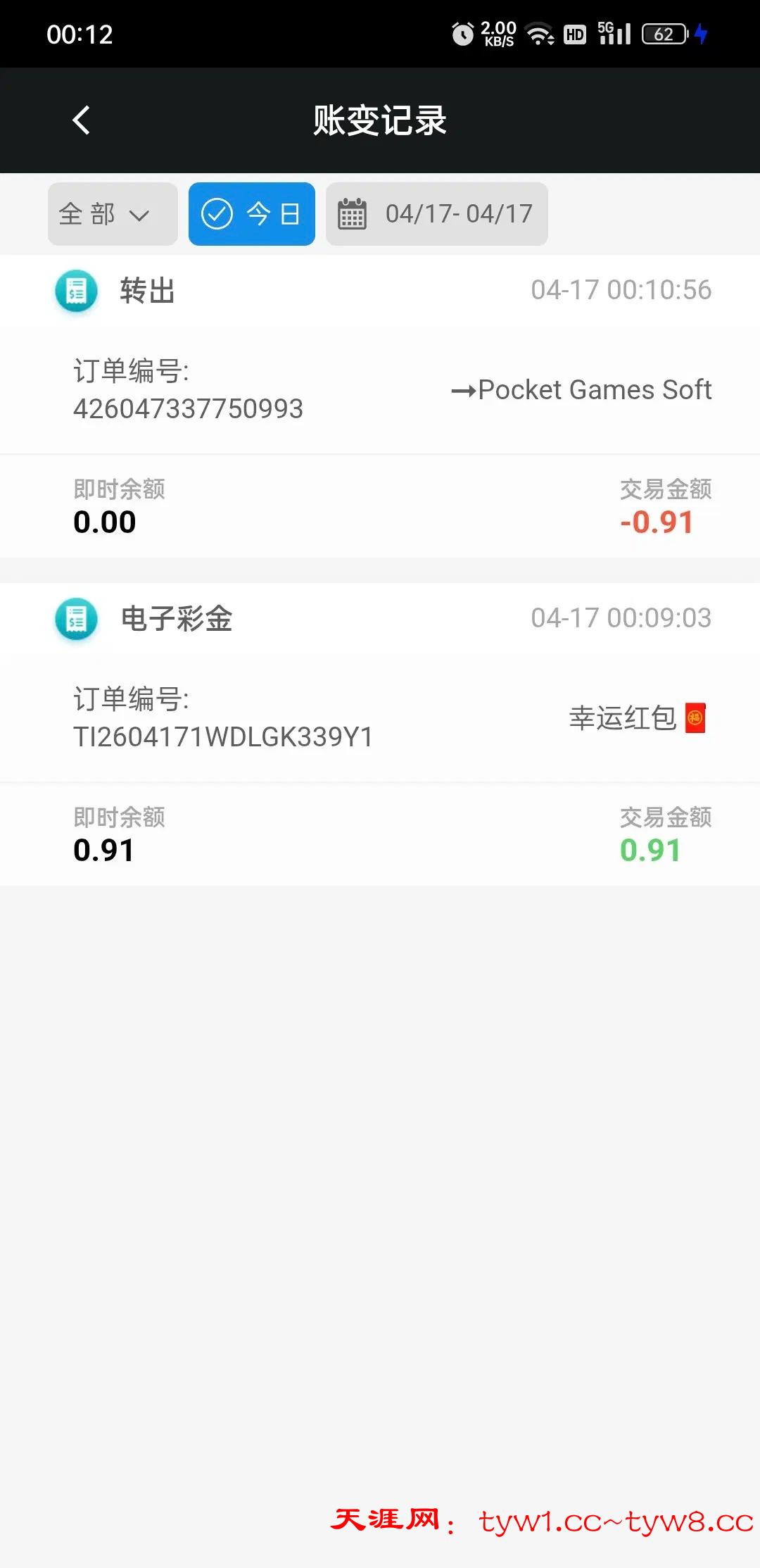Select the 今日 date filter

251,214
